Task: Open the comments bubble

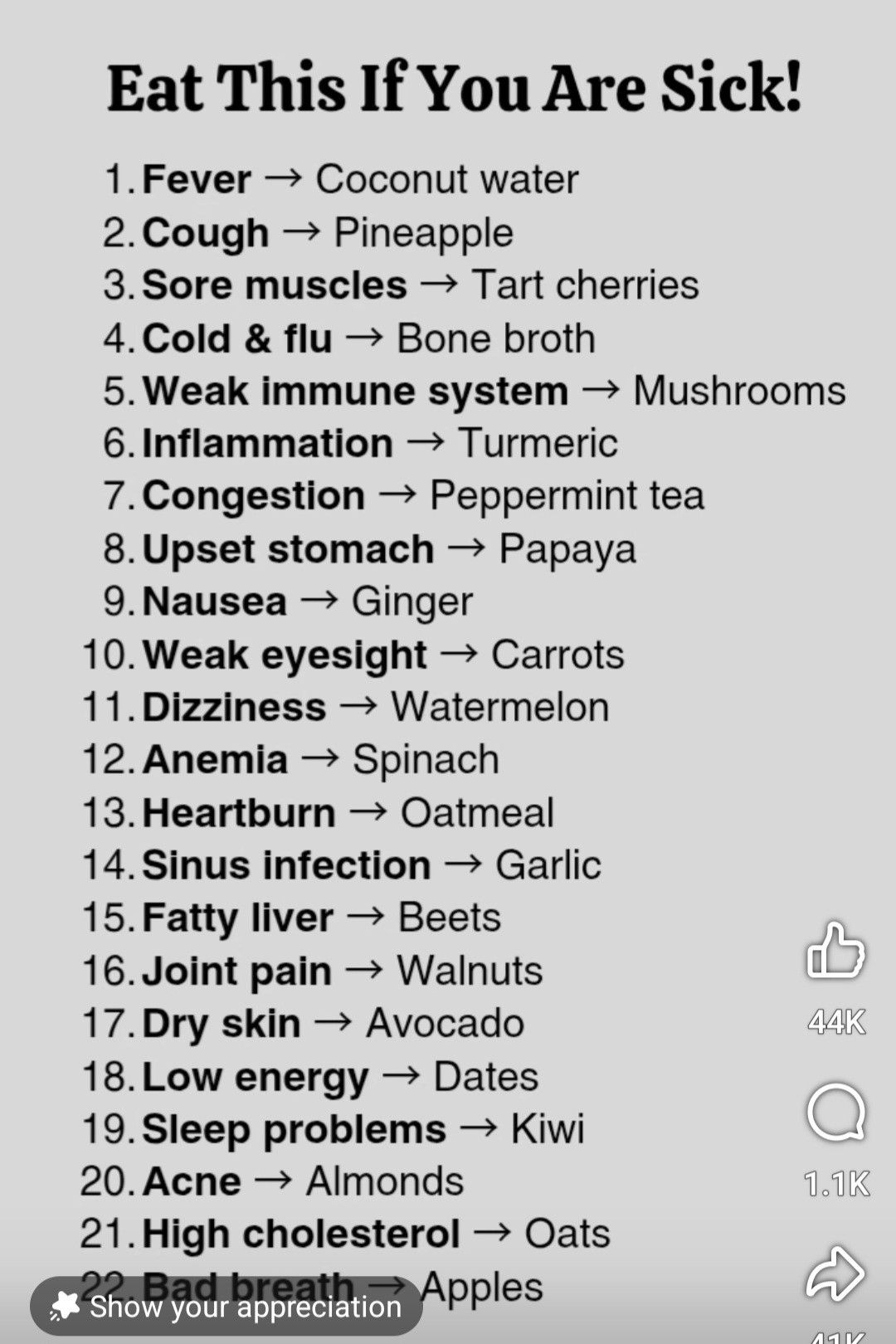Action: click(835, 1112)
